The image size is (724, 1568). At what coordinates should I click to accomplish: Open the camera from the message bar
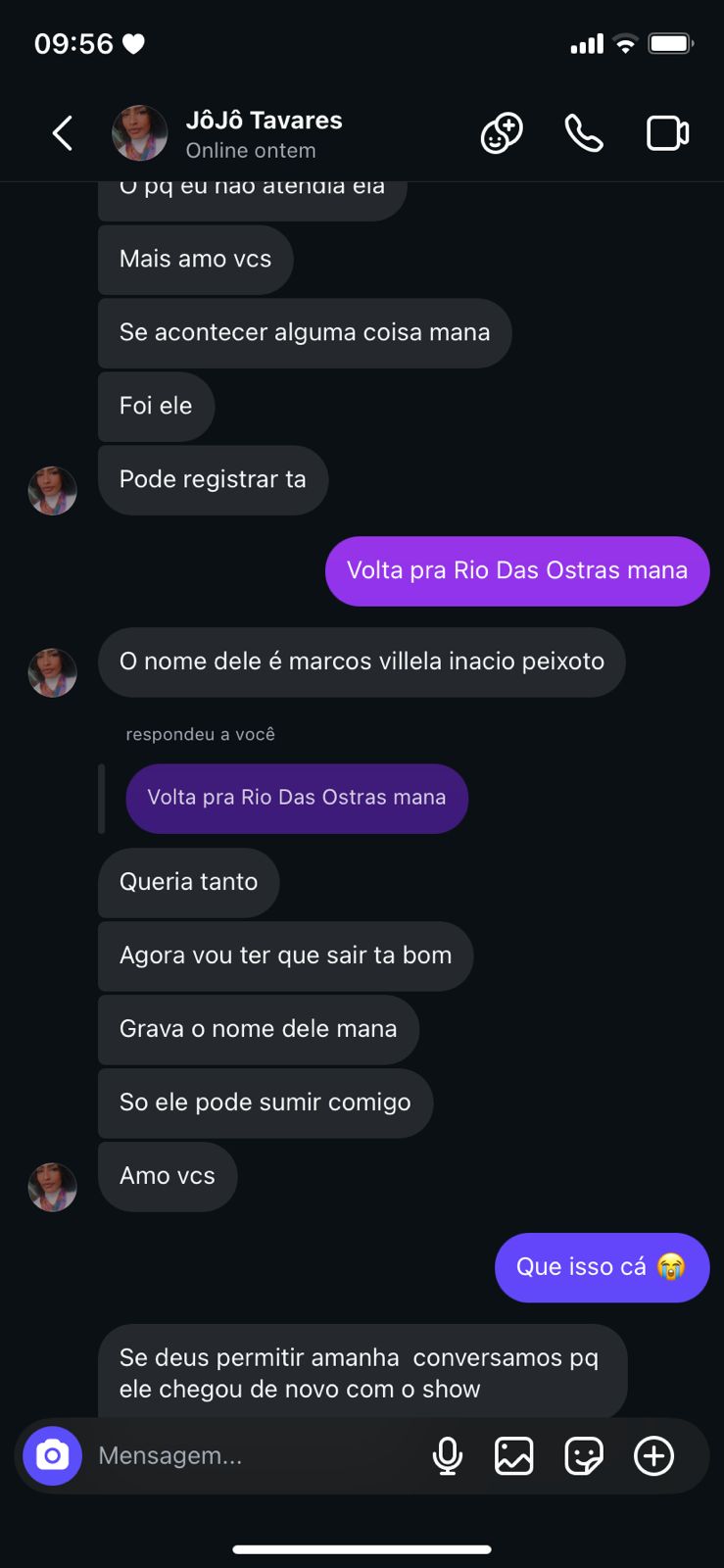click(53, 1455)
